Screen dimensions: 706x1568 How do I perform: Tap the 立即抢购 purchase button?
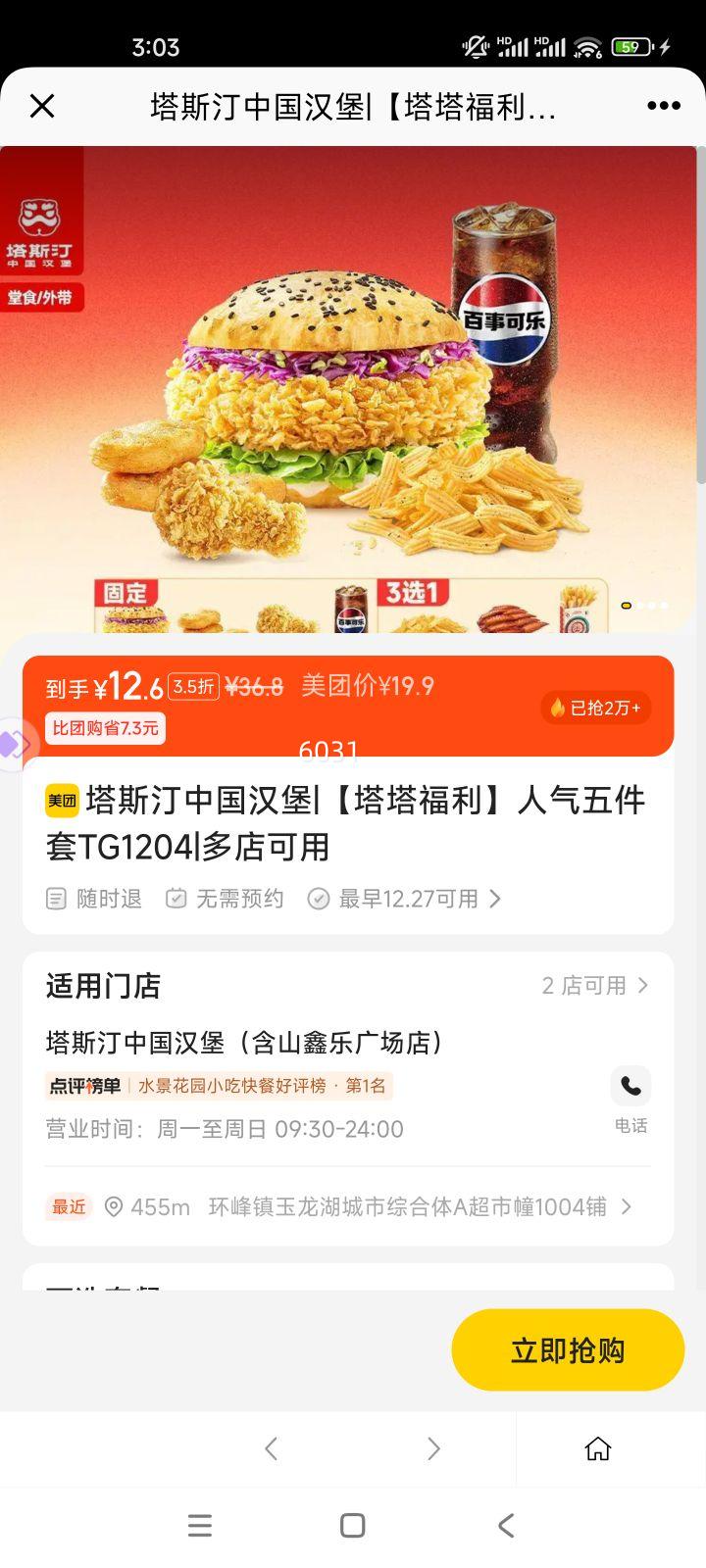pyautogui.click(x=568, y=1349)
